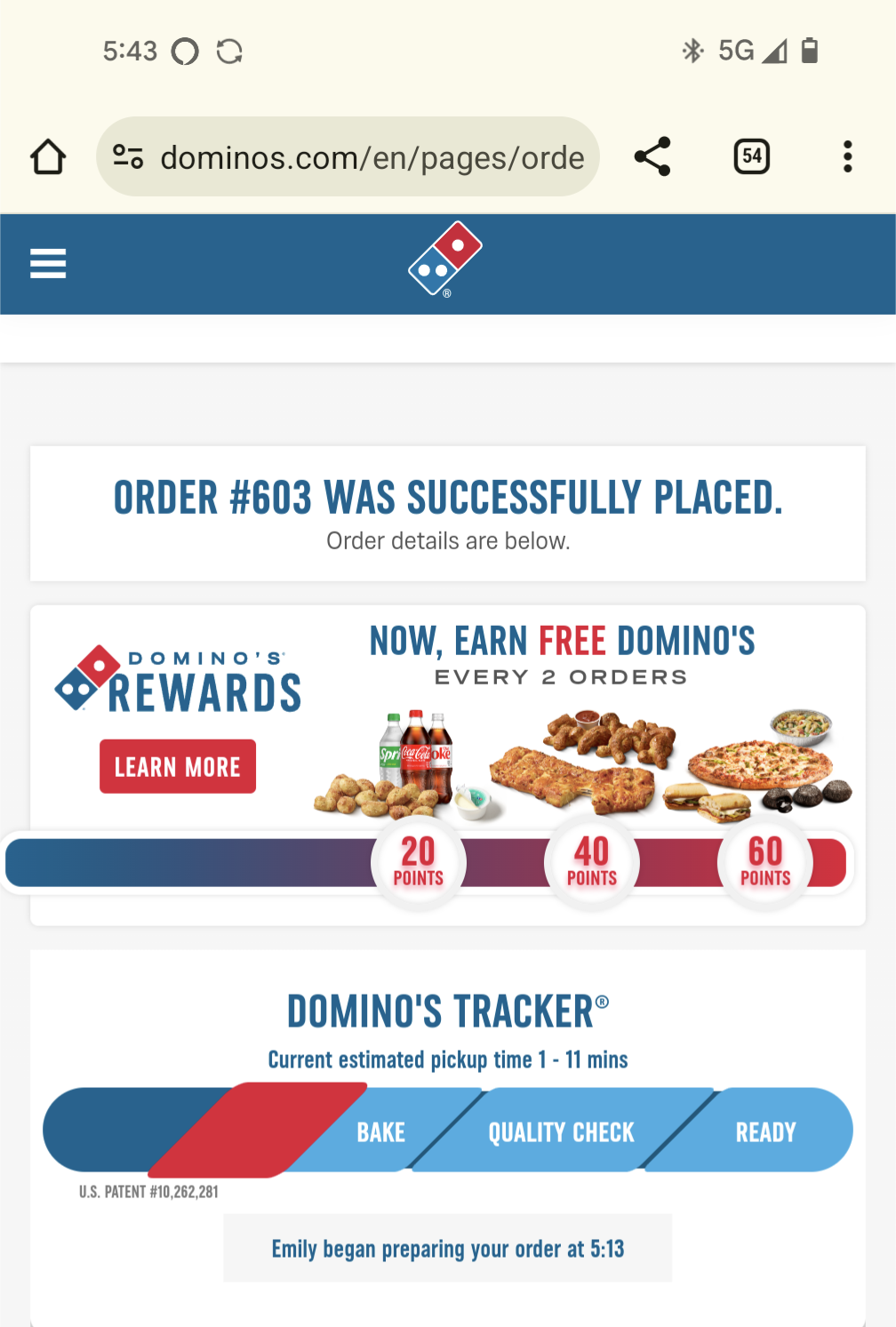View site info icon in address bar
This screenshot has height=1327, width=896.
tap(128, 157)
